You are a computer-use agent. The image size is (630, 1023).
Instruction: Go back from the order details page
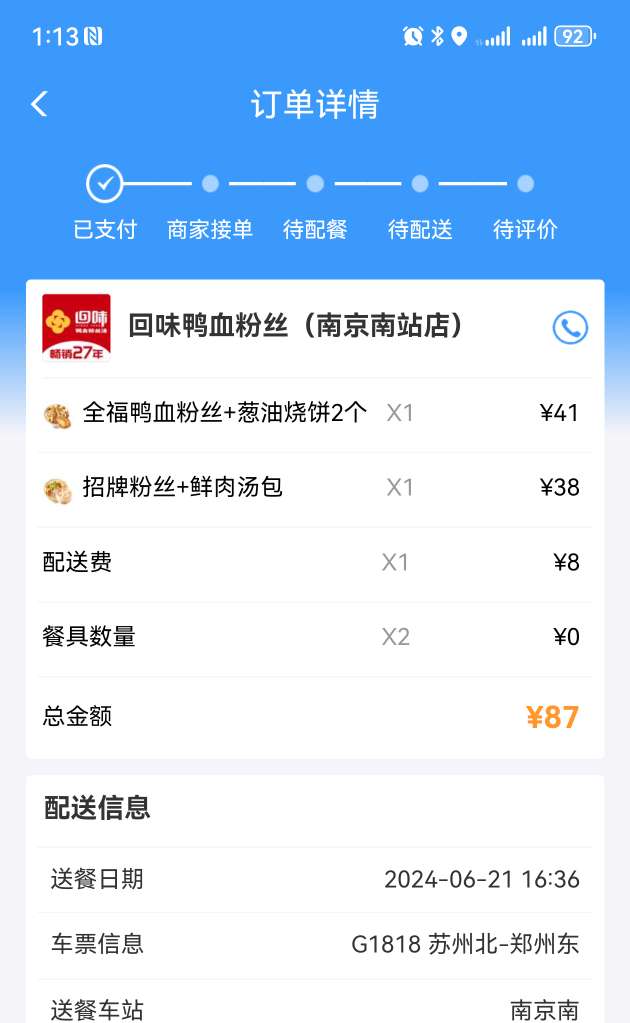[40, 104]
